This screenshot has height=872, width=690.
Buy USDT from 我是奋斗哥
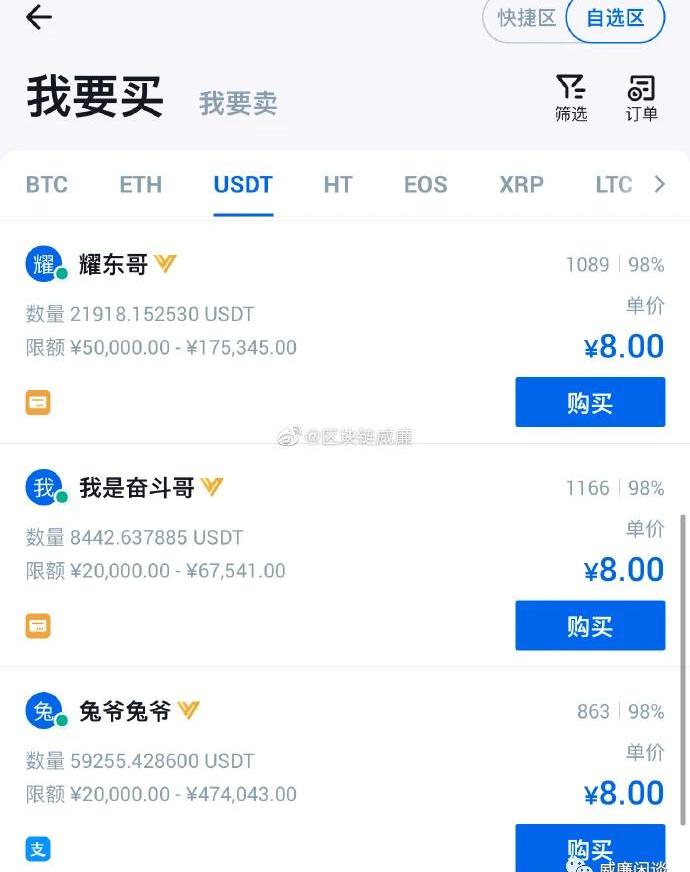click(590, 626)
